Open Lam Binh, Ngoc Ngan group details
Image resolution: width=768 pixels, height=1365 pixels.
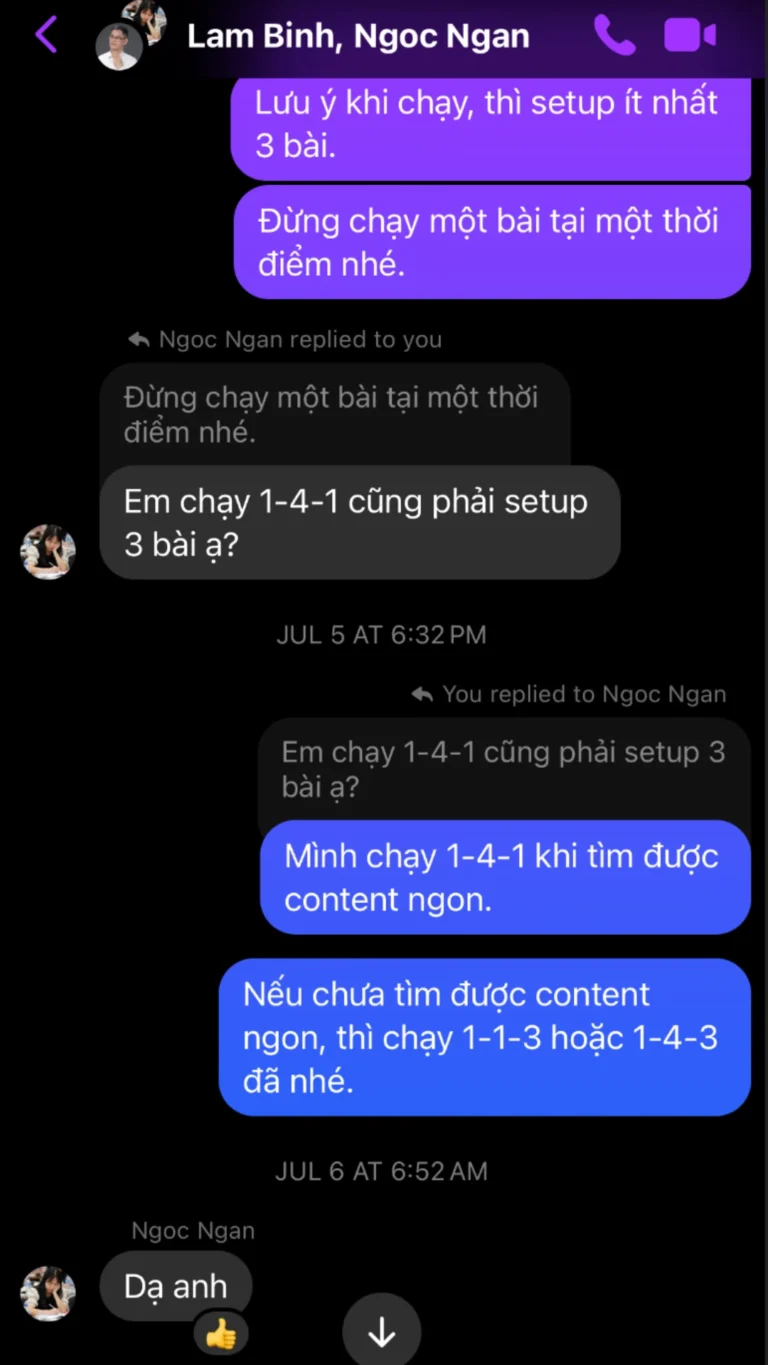(x=358, y=37)
